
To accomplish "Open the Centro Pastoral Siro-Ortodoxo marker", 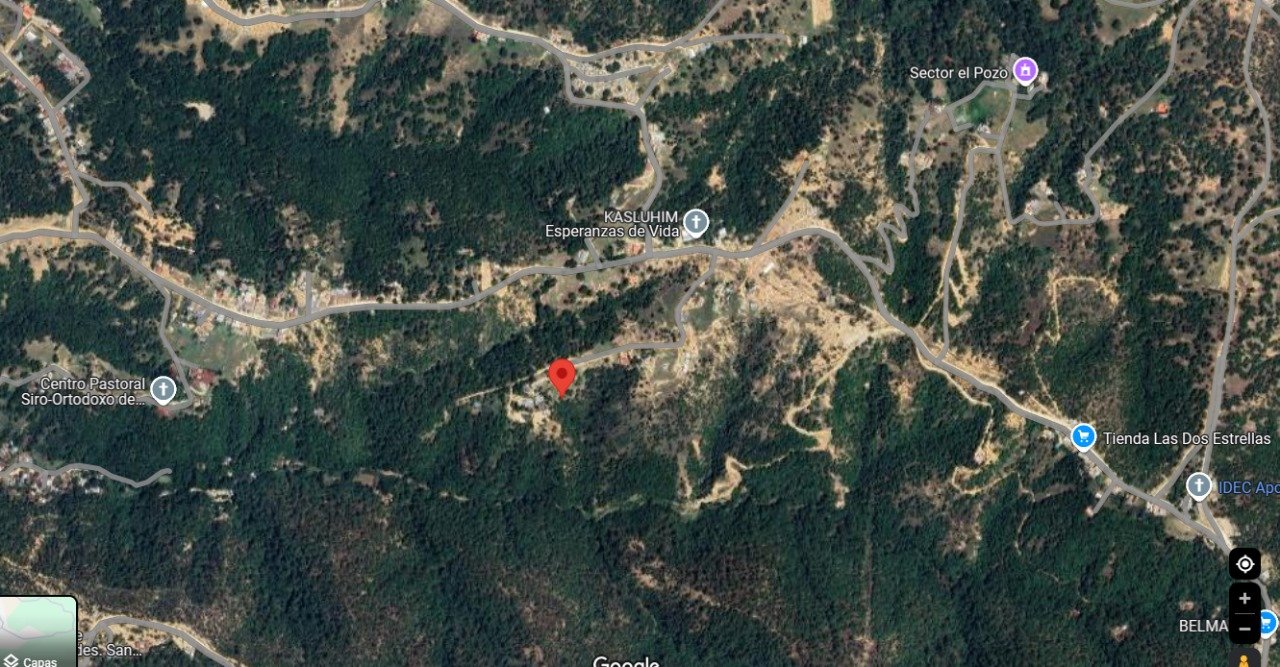I will 162,389.
